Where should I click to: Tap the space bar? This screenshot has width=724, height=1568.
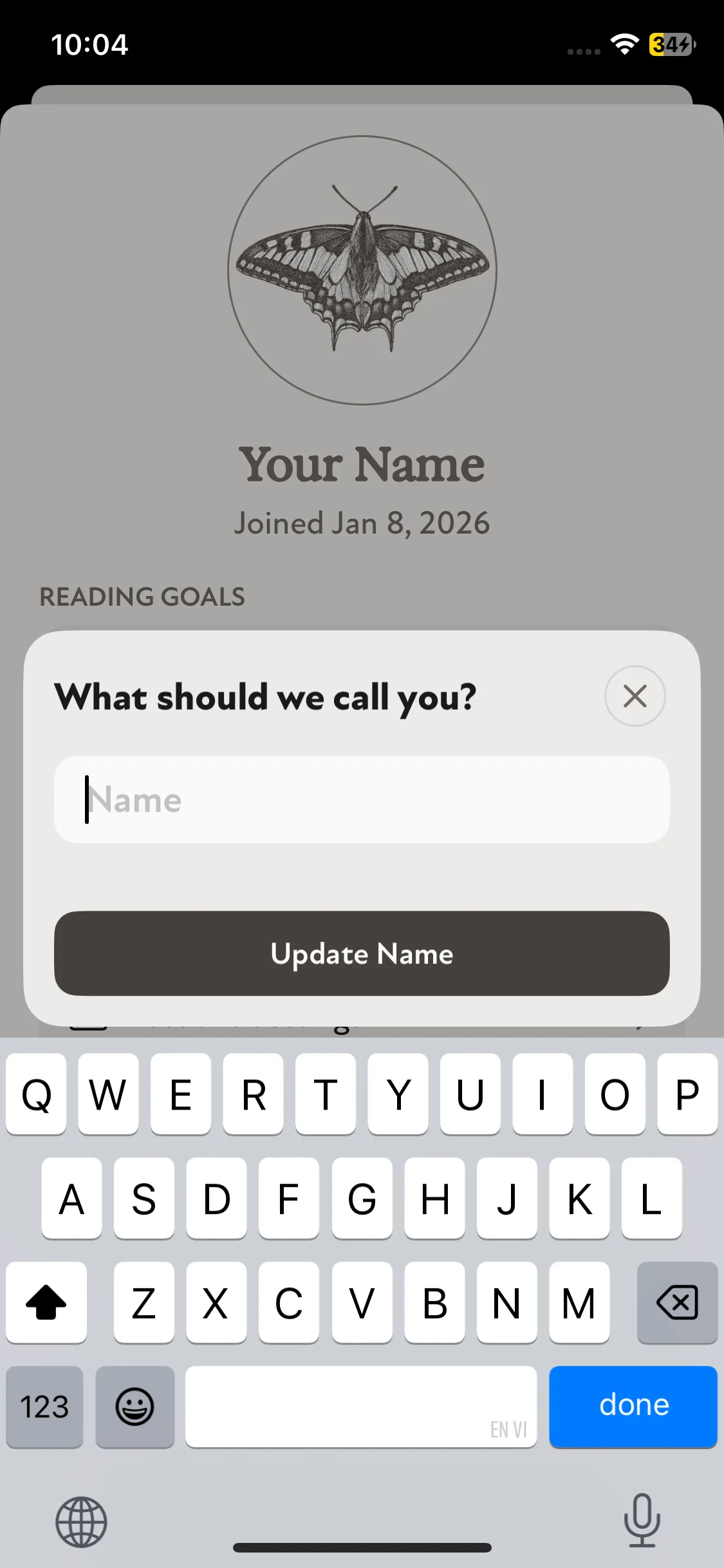tap(360, 1406)
